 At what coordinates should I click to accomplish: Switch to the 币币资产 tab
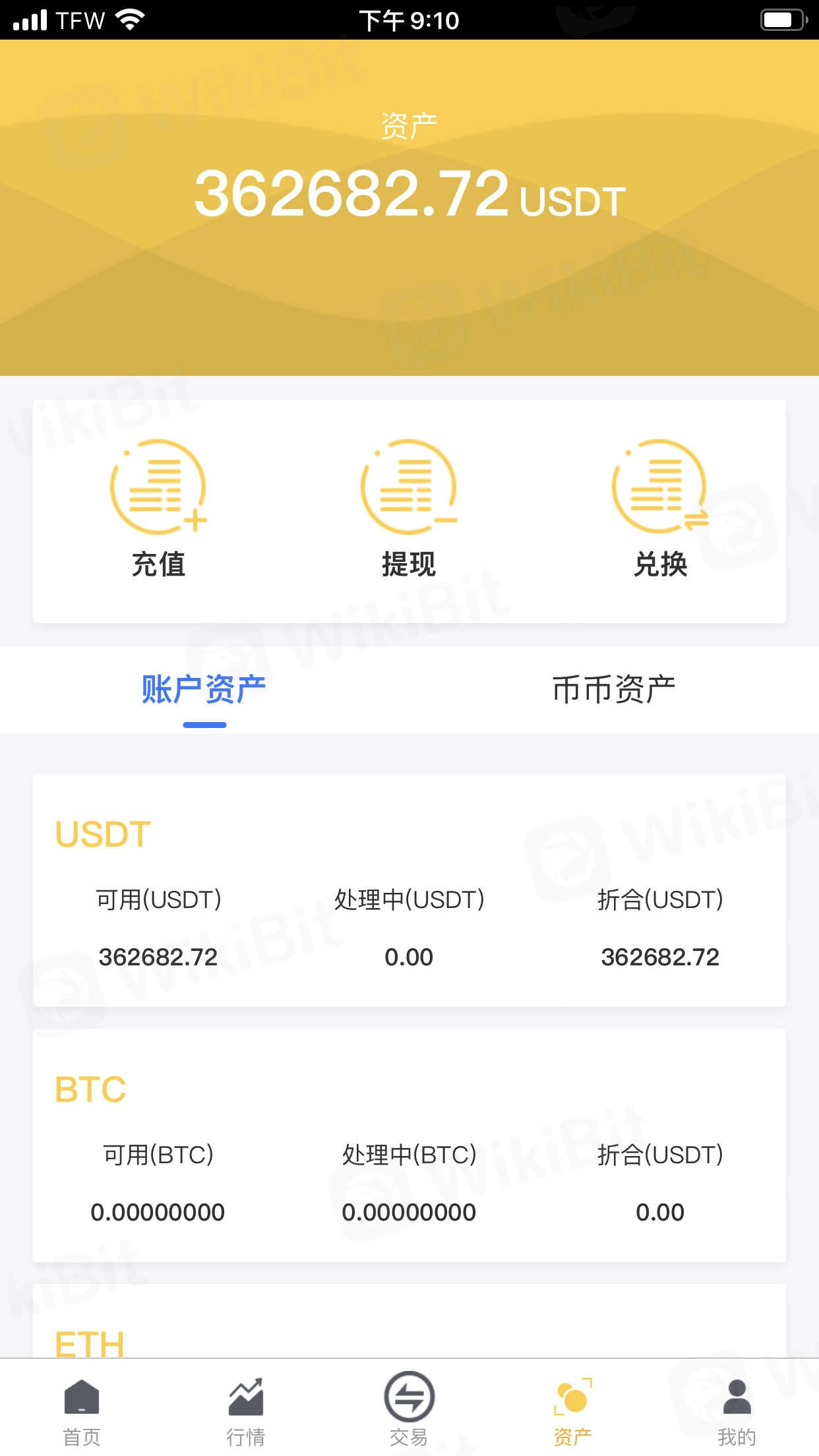tap(614, 690)
